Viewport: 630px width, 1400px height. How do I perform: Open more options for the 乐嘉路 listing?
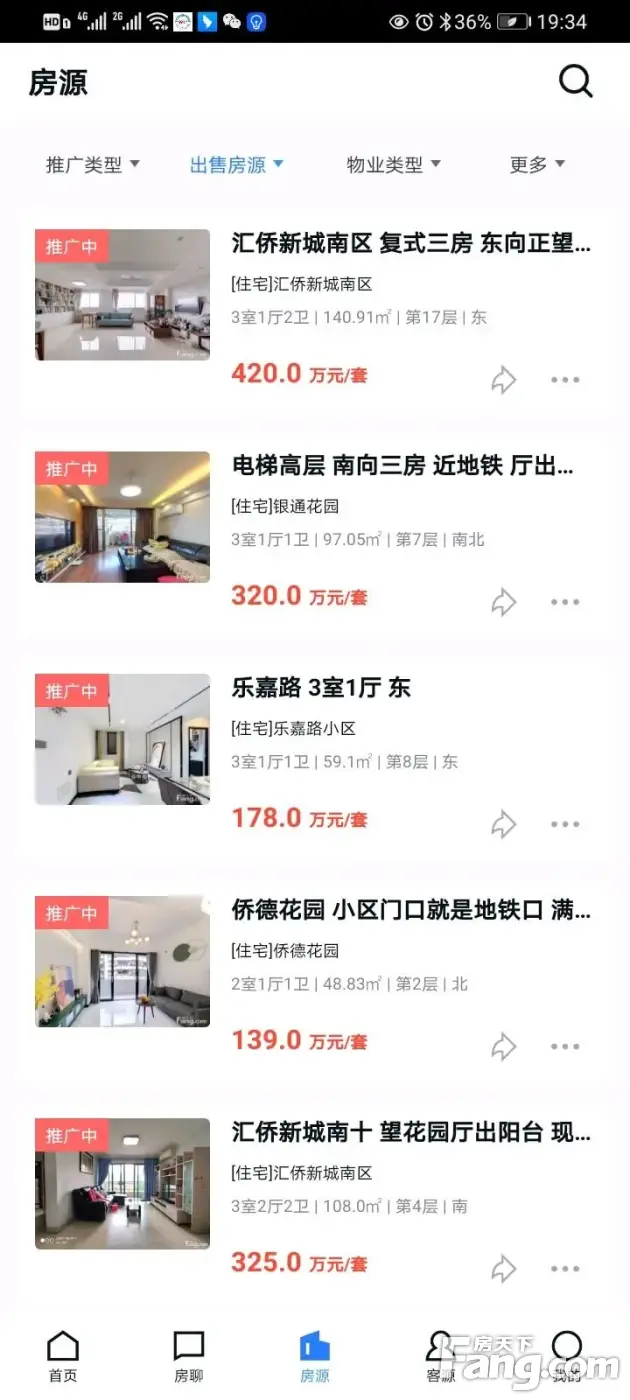click(565, 824)
